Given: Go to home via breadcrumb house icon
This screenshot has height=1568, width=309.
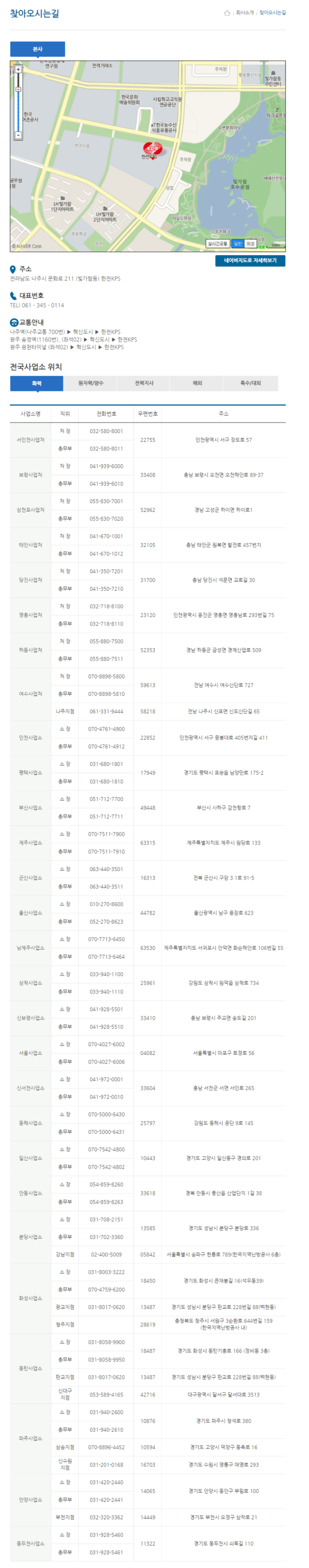Looking at the screenshot, I should (227, 13).
